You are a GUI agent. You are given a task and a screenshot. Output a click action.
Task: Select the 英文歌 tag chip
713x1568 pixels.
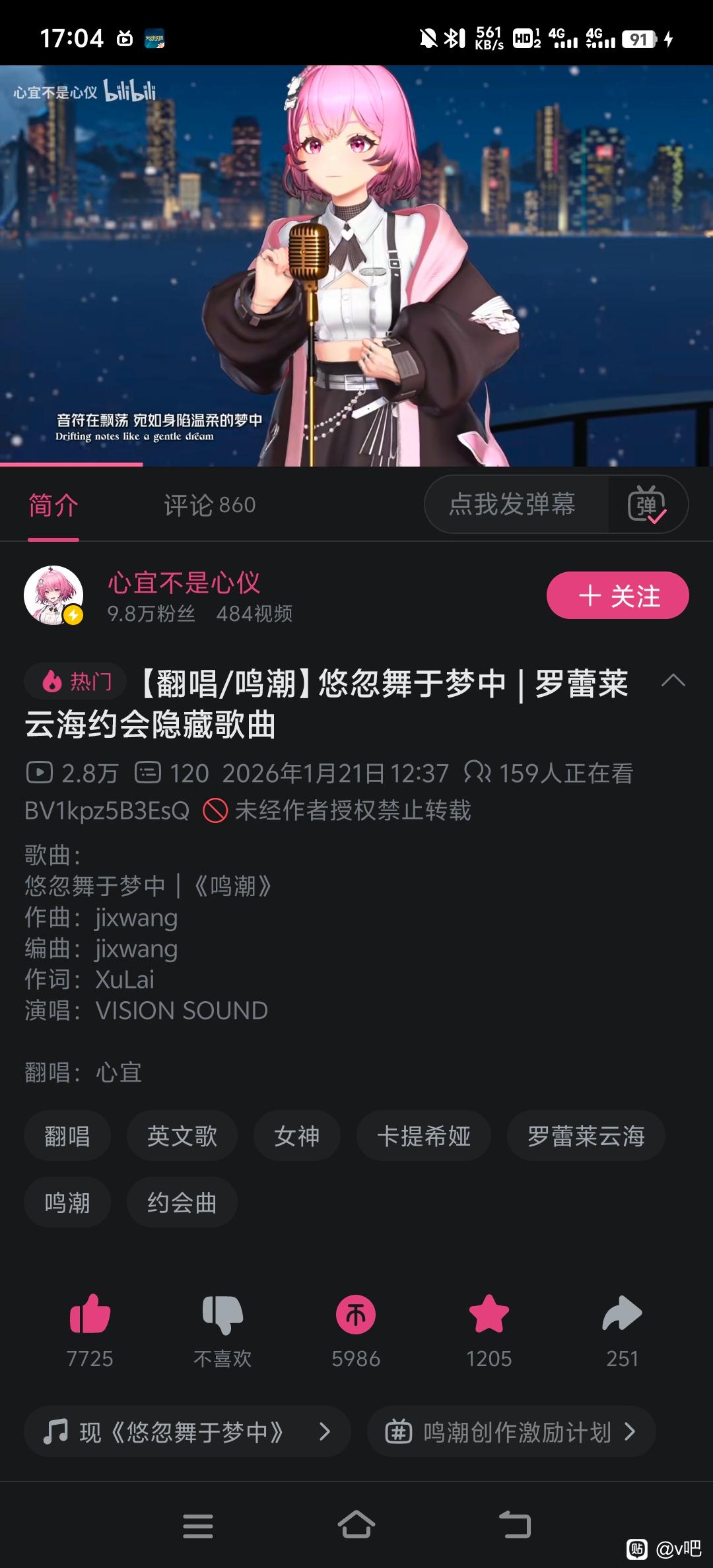click(x=182, y=1136)
